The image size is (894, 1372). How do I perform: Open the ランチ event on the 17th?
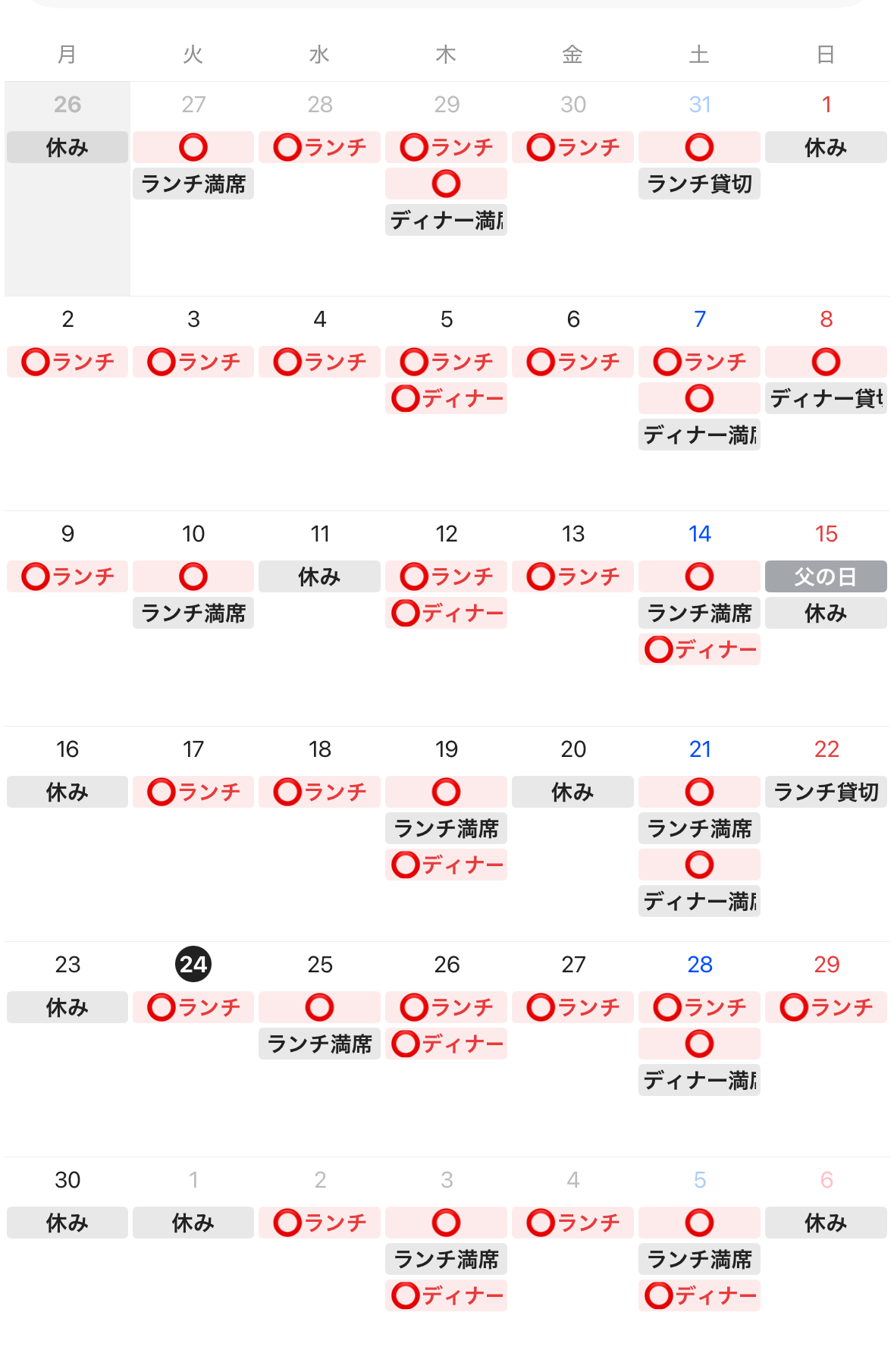tap(193, 793)
